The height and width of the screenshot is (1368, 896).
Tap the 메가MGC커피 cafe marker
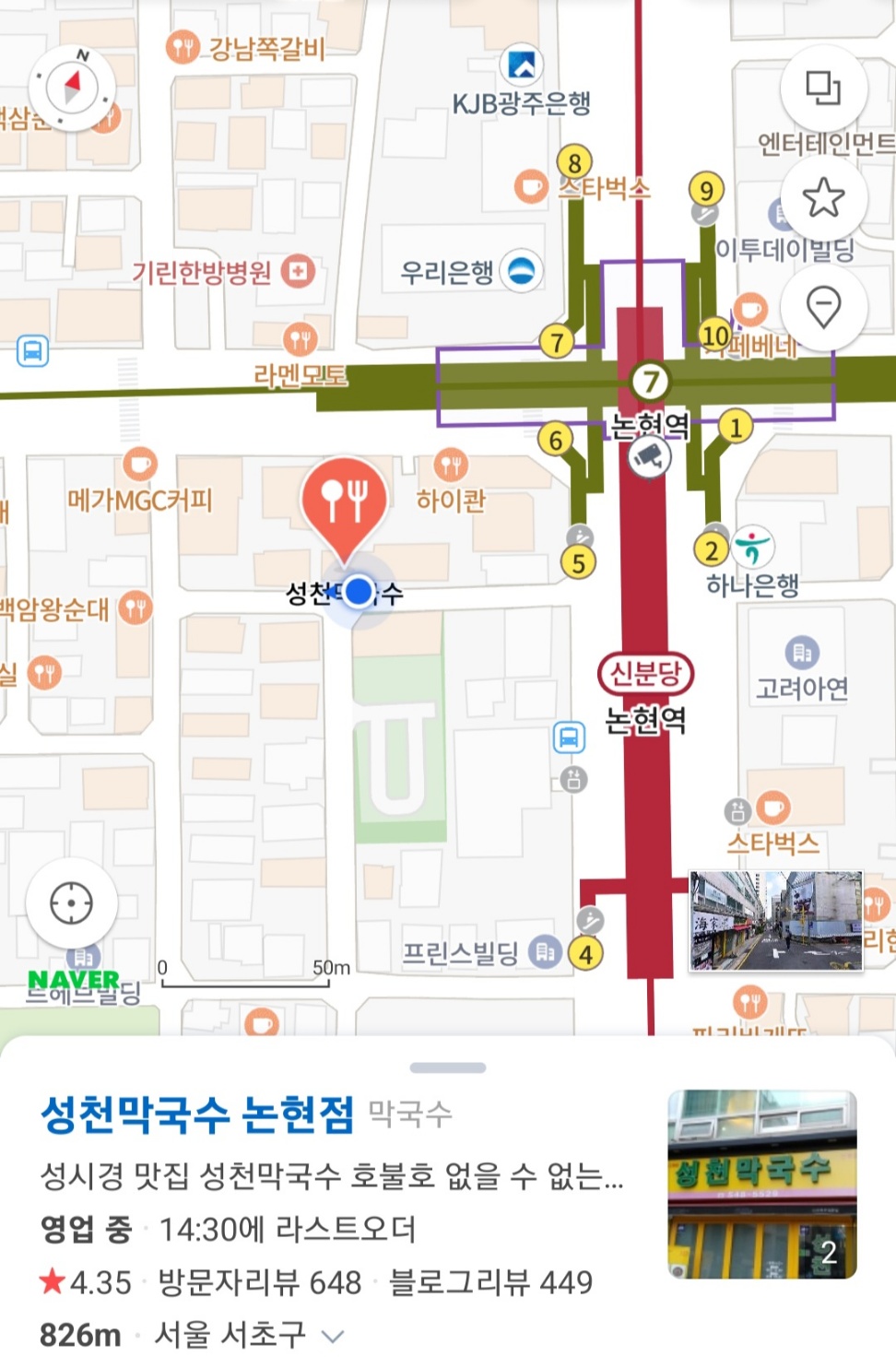[x=139, y=464]
